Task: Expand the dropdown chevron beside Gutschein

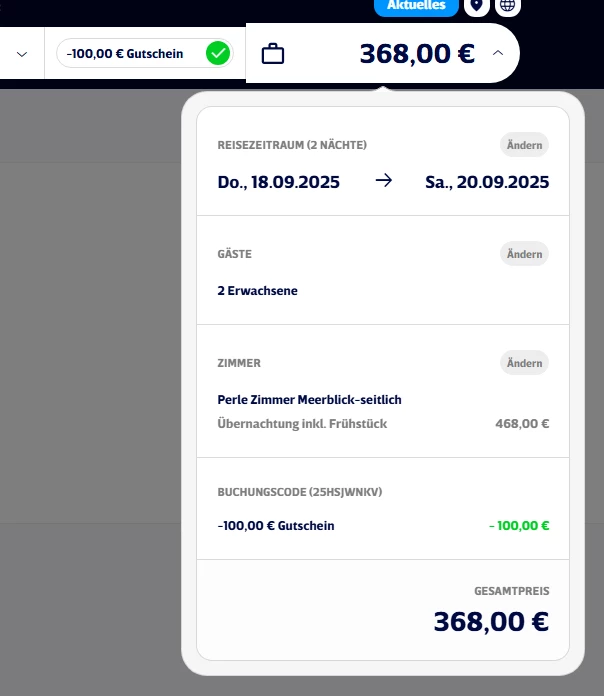Action: (22, 53)
